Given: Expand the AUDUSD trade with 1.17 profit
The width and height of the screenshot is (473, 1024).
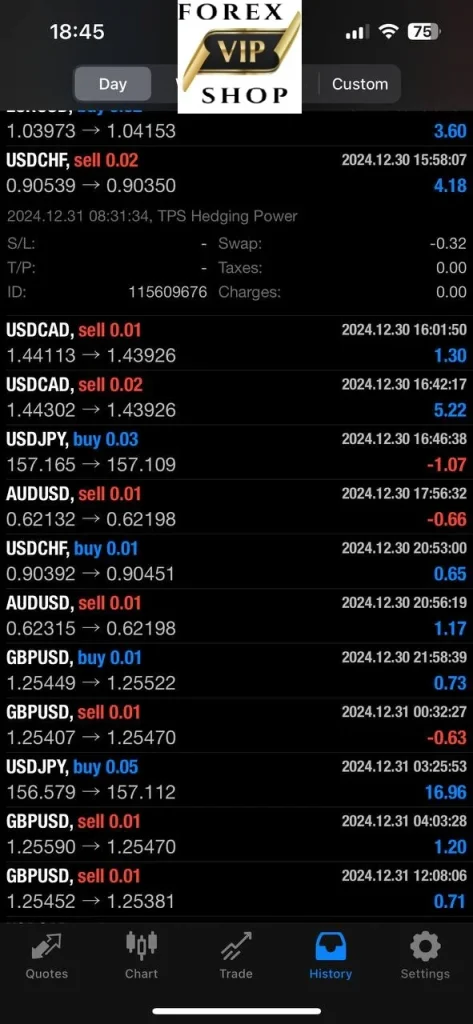Looking at the screenshot, I should coord(236,616).
